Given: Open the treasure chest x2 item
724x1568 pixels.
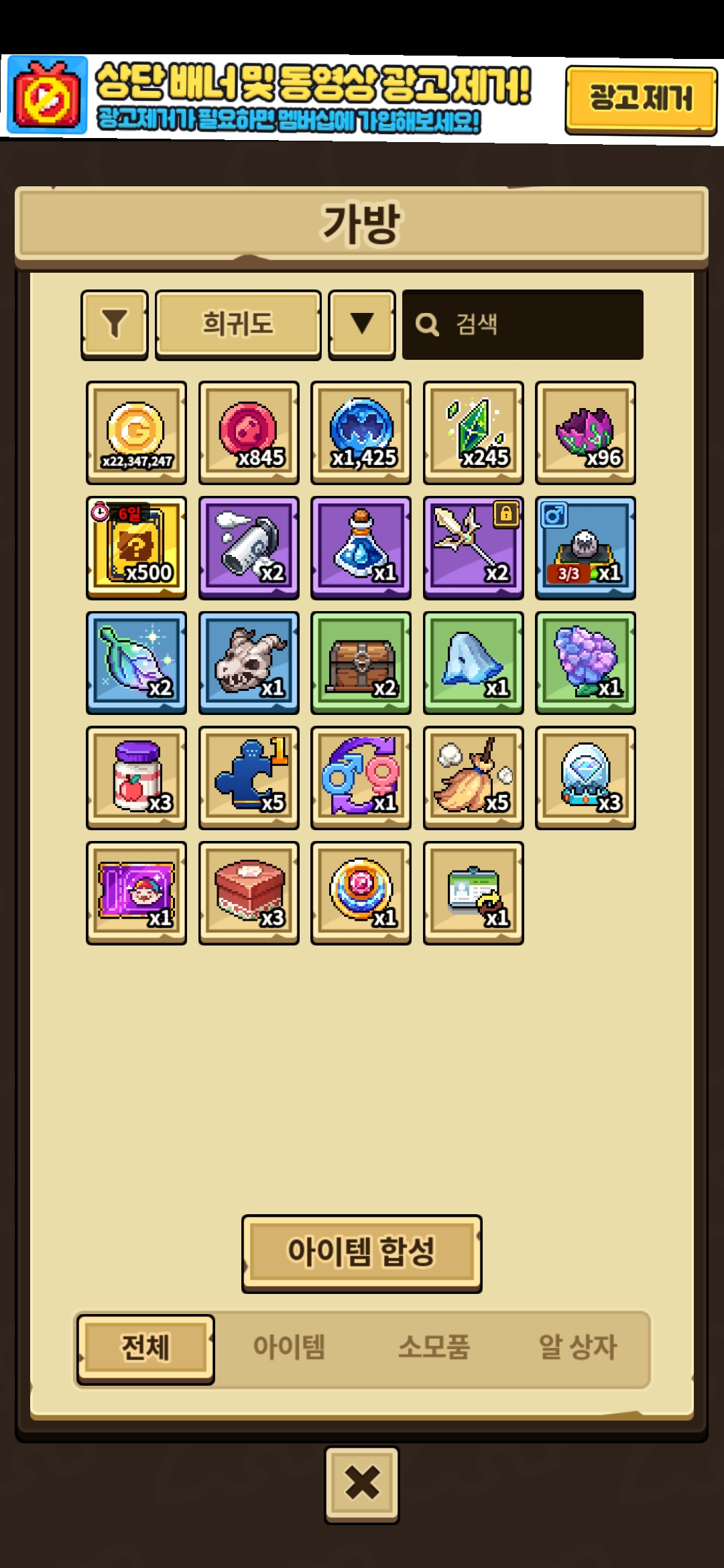Looking at the screenshot, I should [361, 663].
